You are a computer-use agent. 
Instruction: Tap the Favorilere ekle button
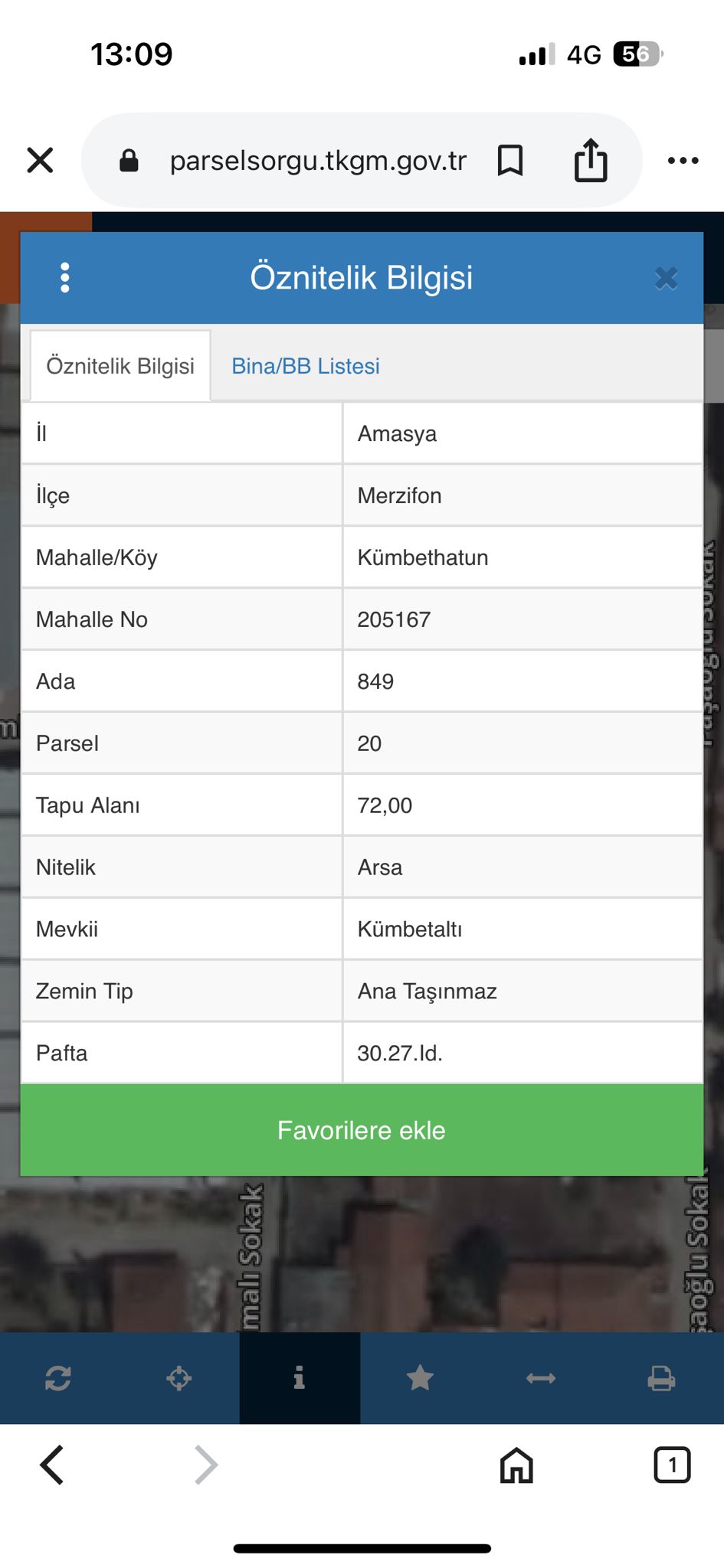click(362, 1130)
